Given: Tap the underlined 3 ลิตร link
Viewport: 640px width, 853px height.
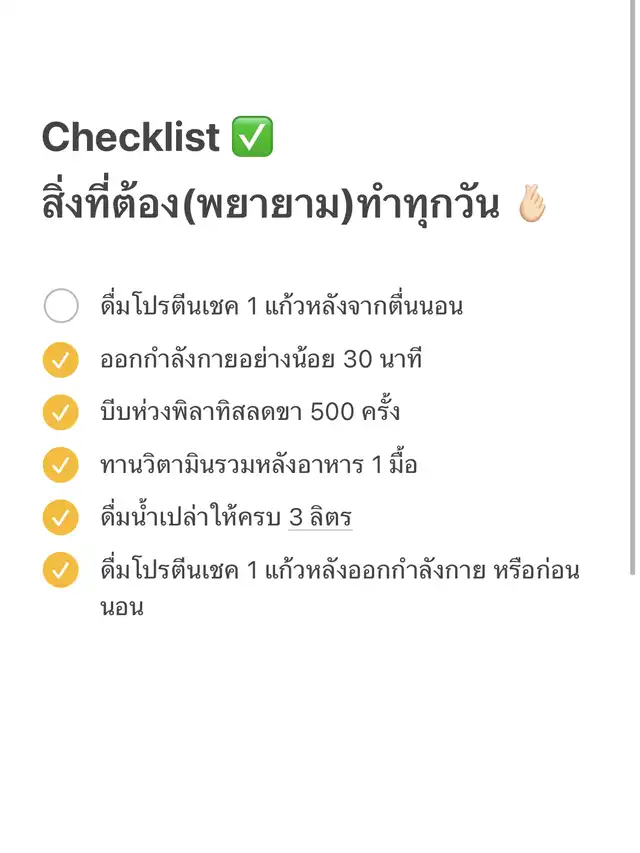Looking at the screenshot, I should 320,518.
